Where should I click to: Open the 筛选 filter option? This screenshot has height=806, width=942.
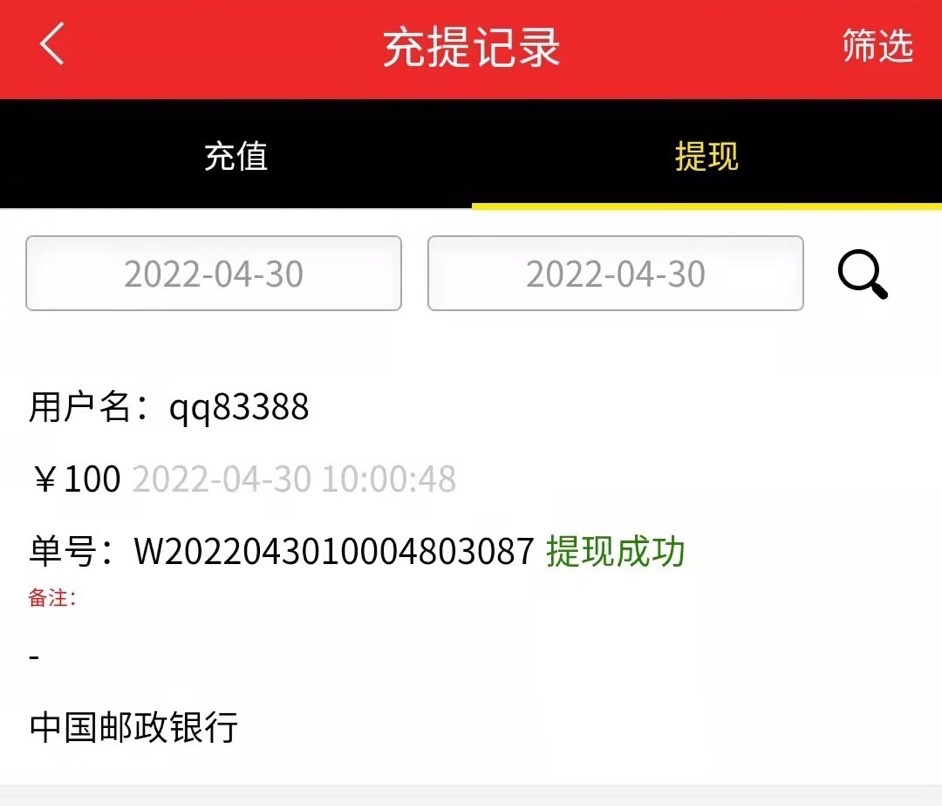click(877, 47)
